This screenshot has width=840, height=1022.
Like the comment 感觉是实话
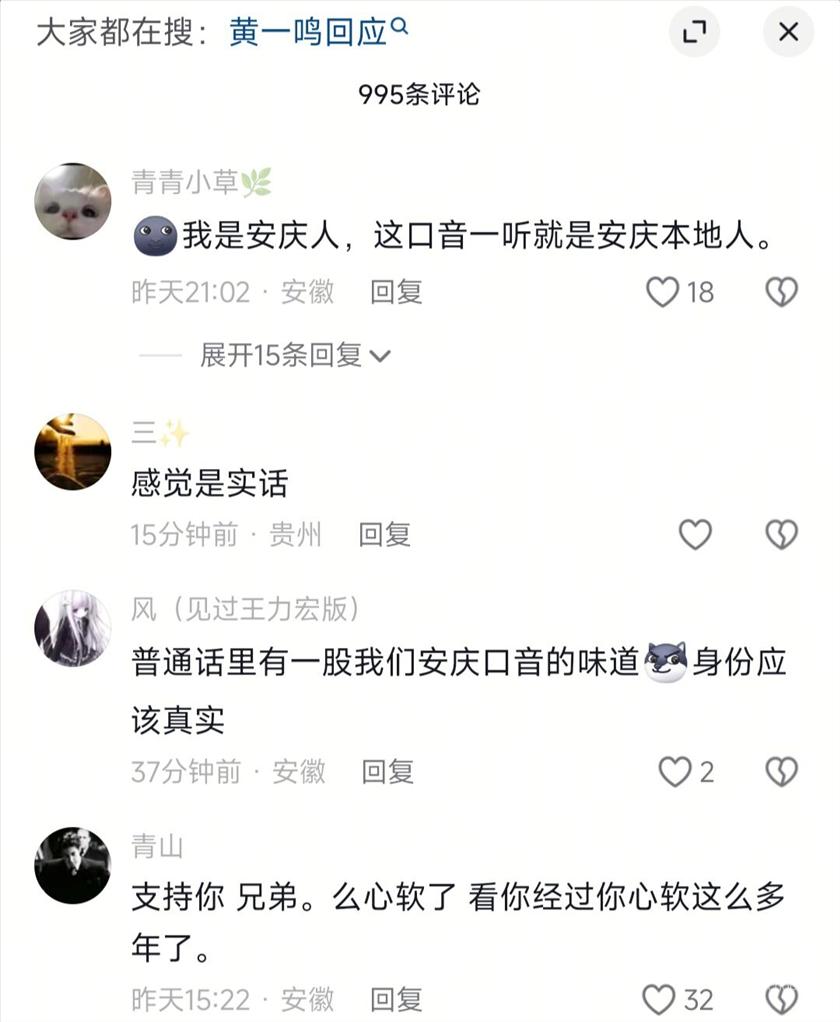coord(695,535)
